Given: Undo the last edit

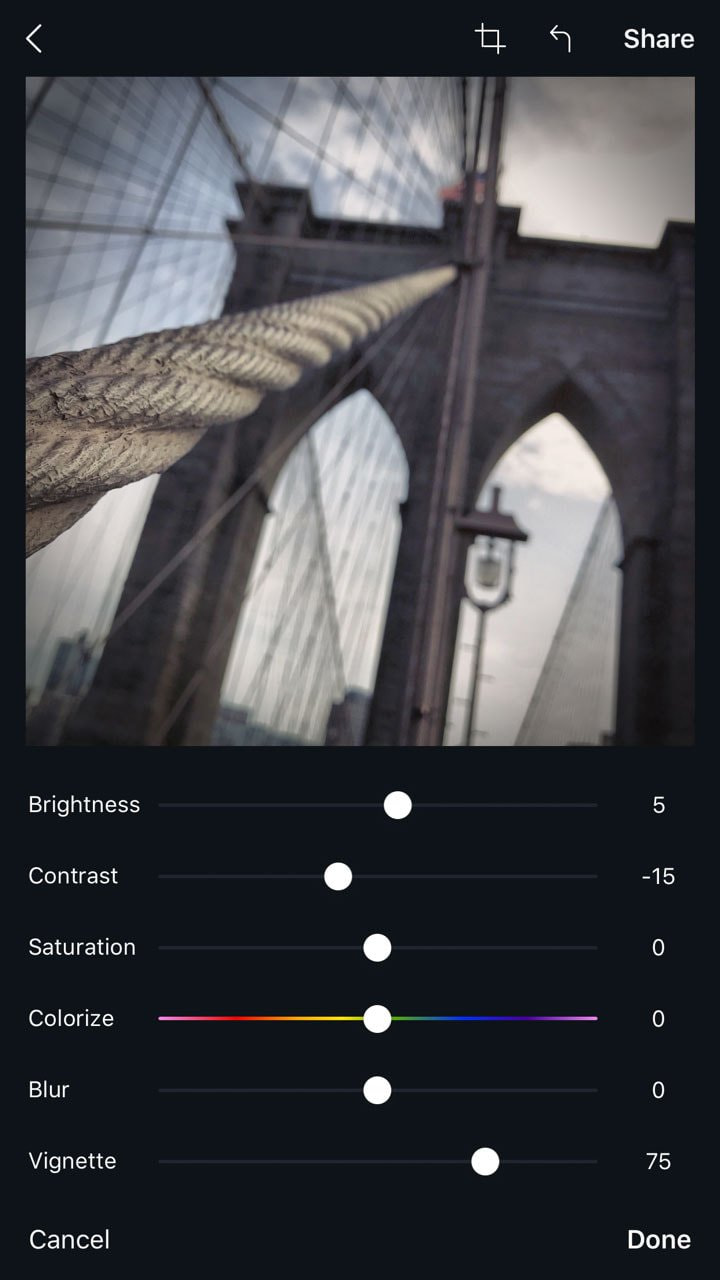Looking at the screenshot, I should 559,39.
